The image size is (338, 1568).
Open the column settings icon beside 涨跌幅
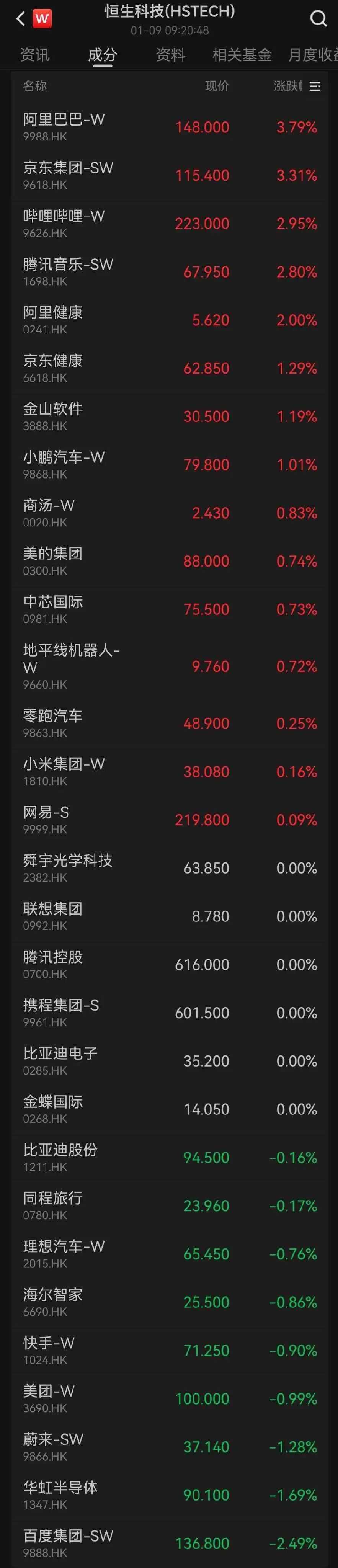tap(315, 87)
